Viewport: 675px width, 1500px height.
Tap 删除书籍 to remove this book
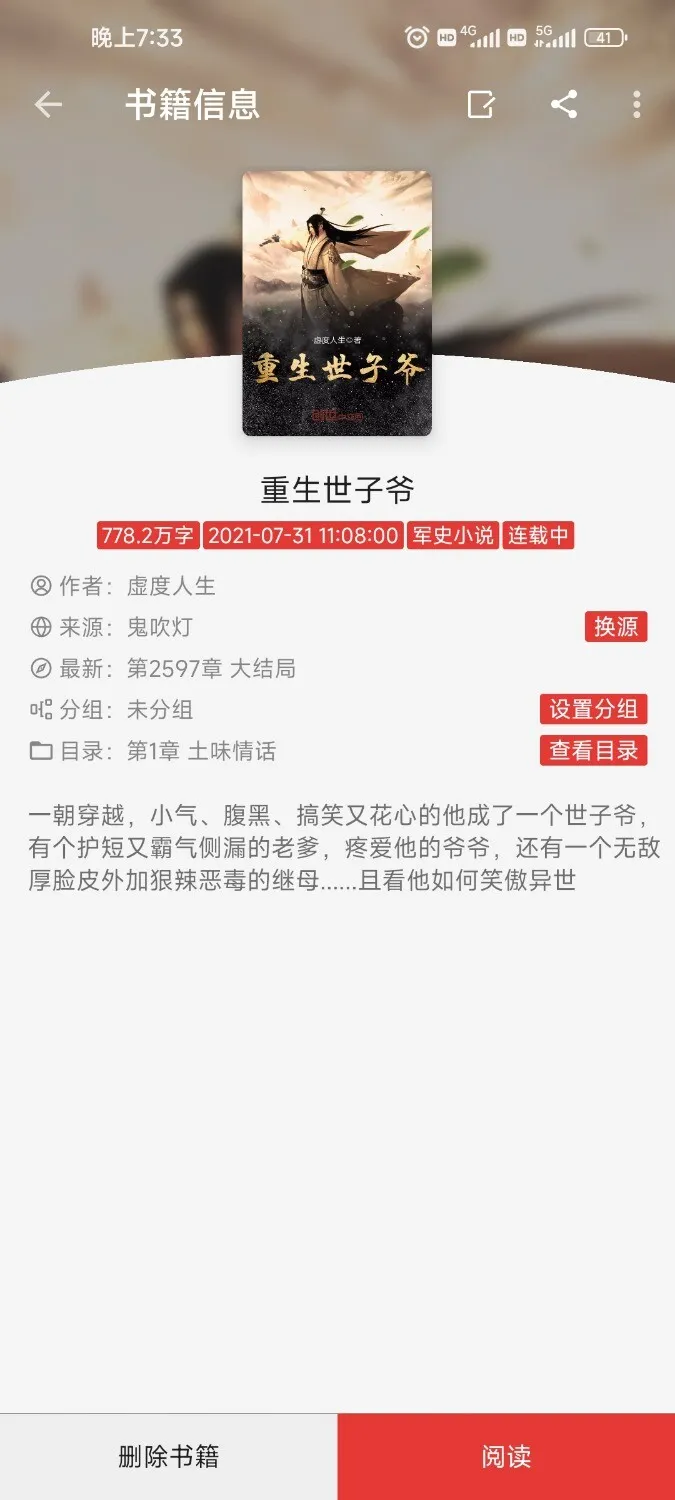(168, 1456)
